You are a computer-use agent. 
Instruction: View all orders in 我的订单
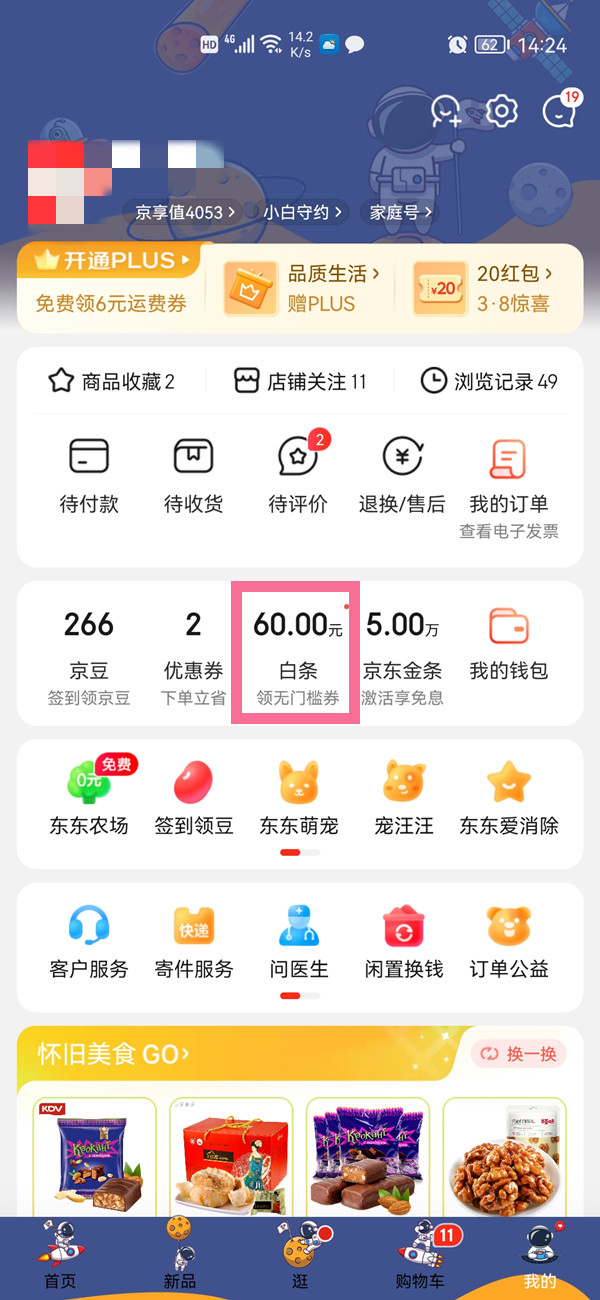click(508, 474)
